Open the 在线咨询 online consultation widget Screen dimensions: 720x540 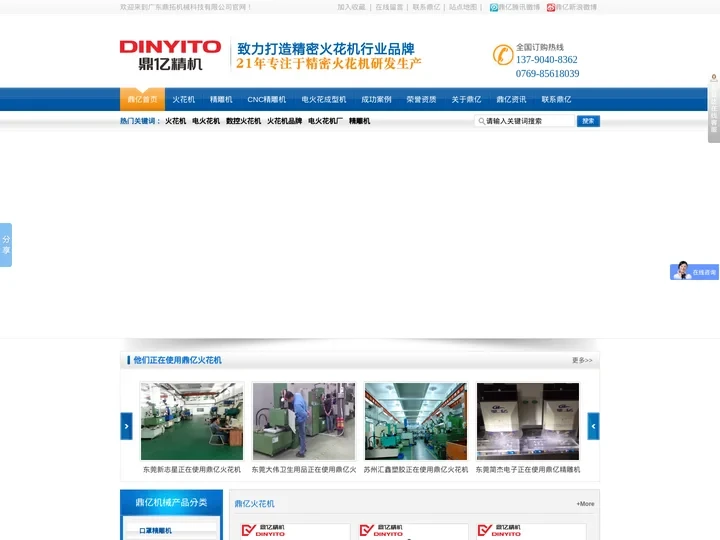[x=694, y=271]
